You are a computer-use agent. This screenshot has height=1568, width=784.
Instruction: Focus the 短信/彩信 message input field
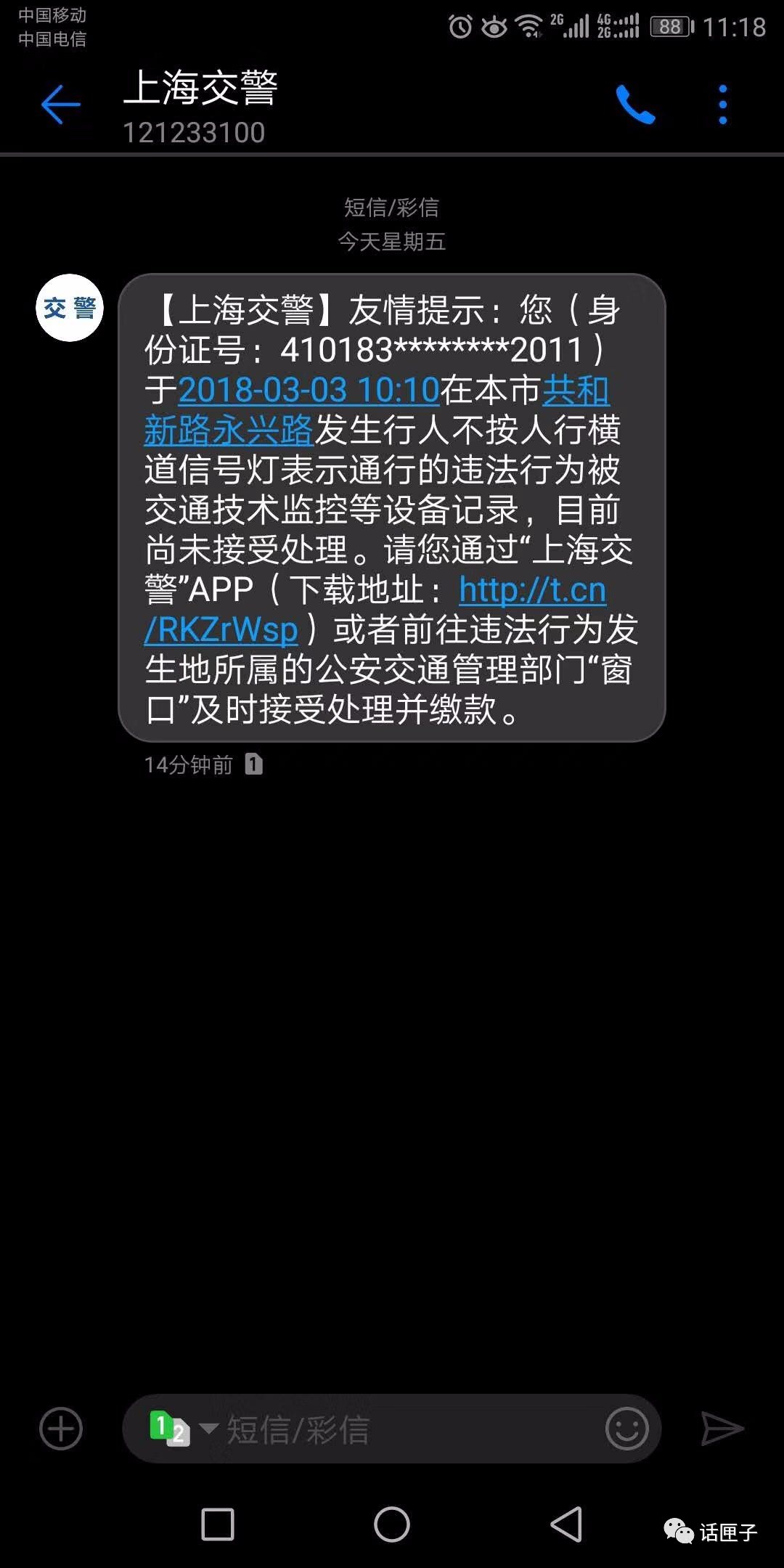[x=407, y=1429]
